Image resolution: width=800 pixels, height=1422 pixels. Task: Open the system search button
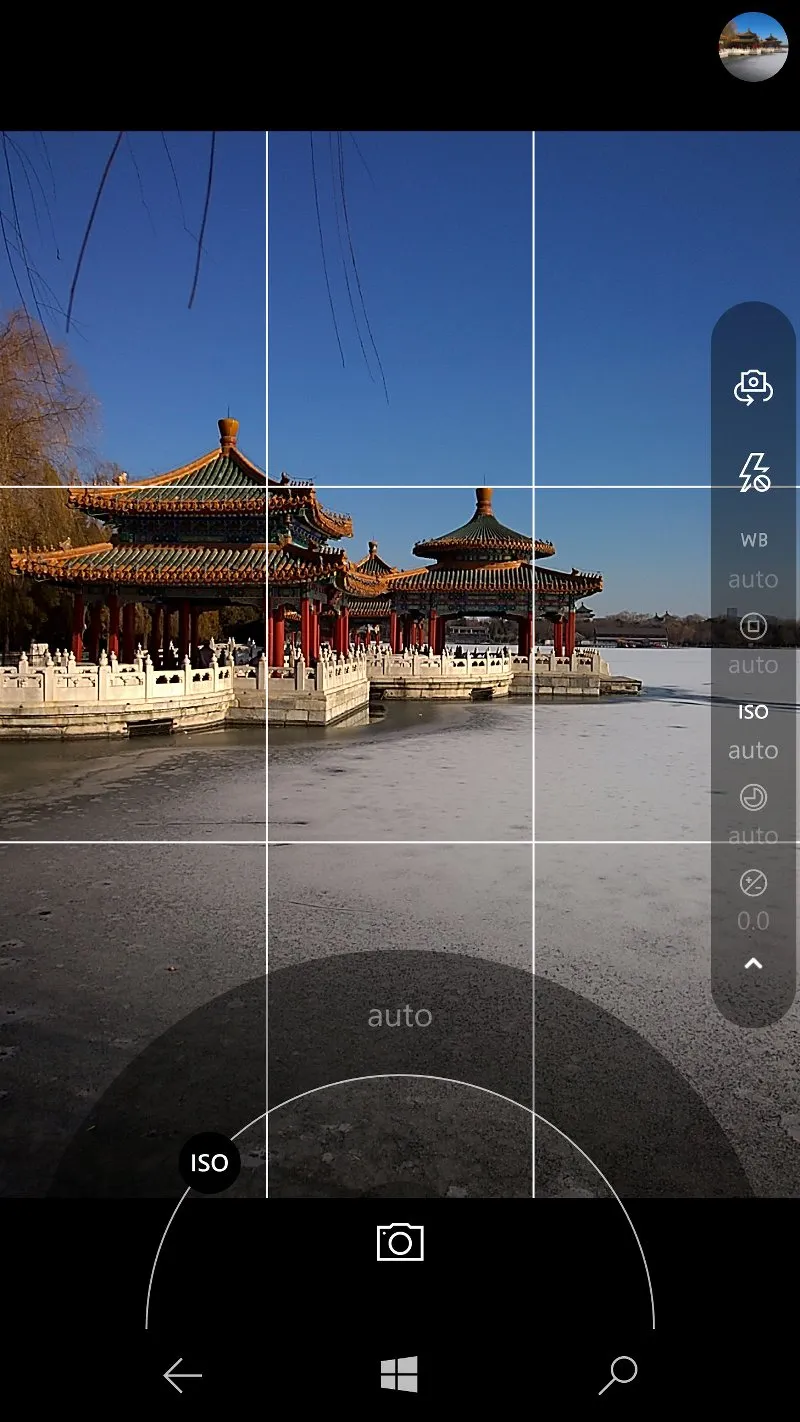point(618,1375)
